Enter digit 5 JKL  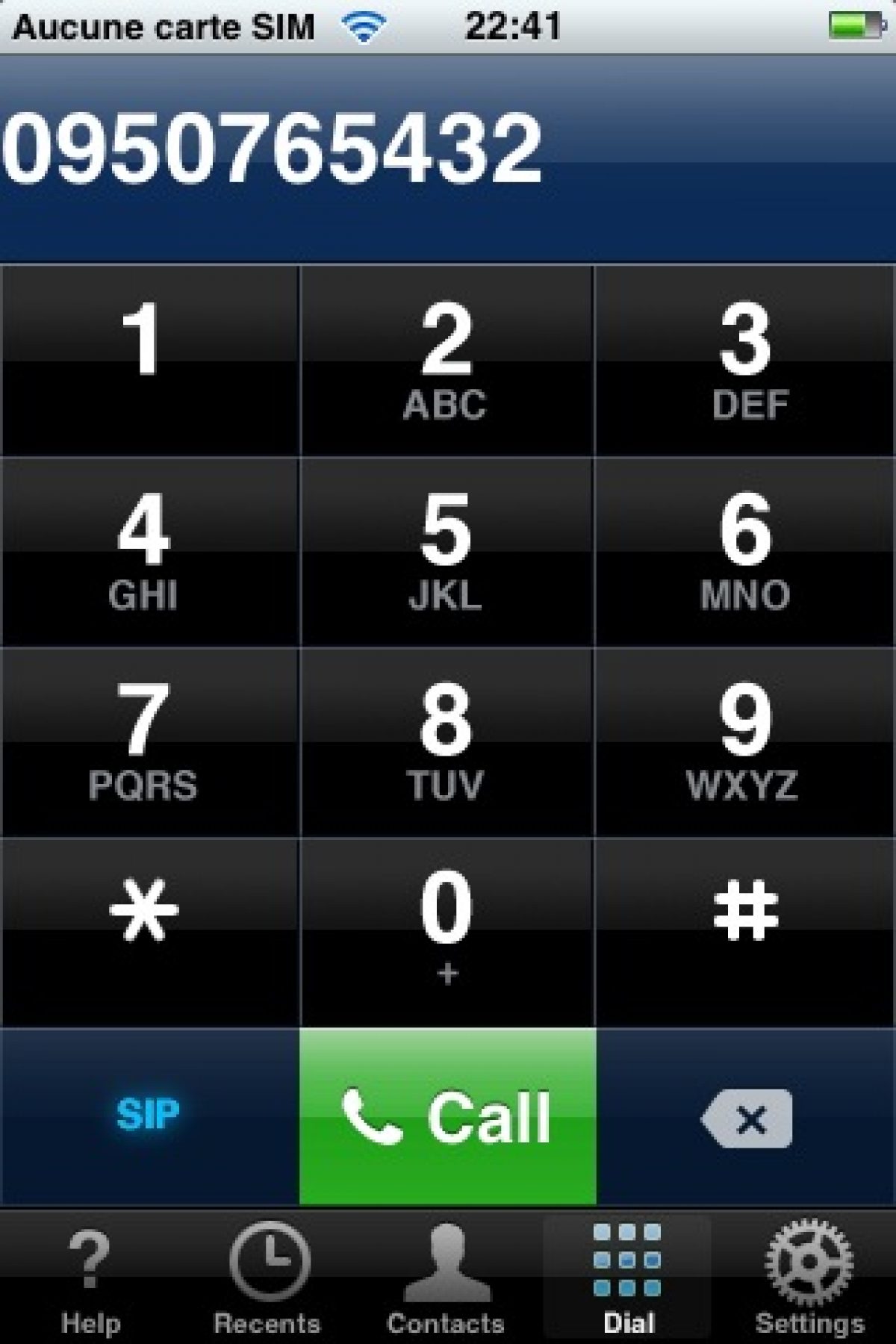[x=447, y=553]
